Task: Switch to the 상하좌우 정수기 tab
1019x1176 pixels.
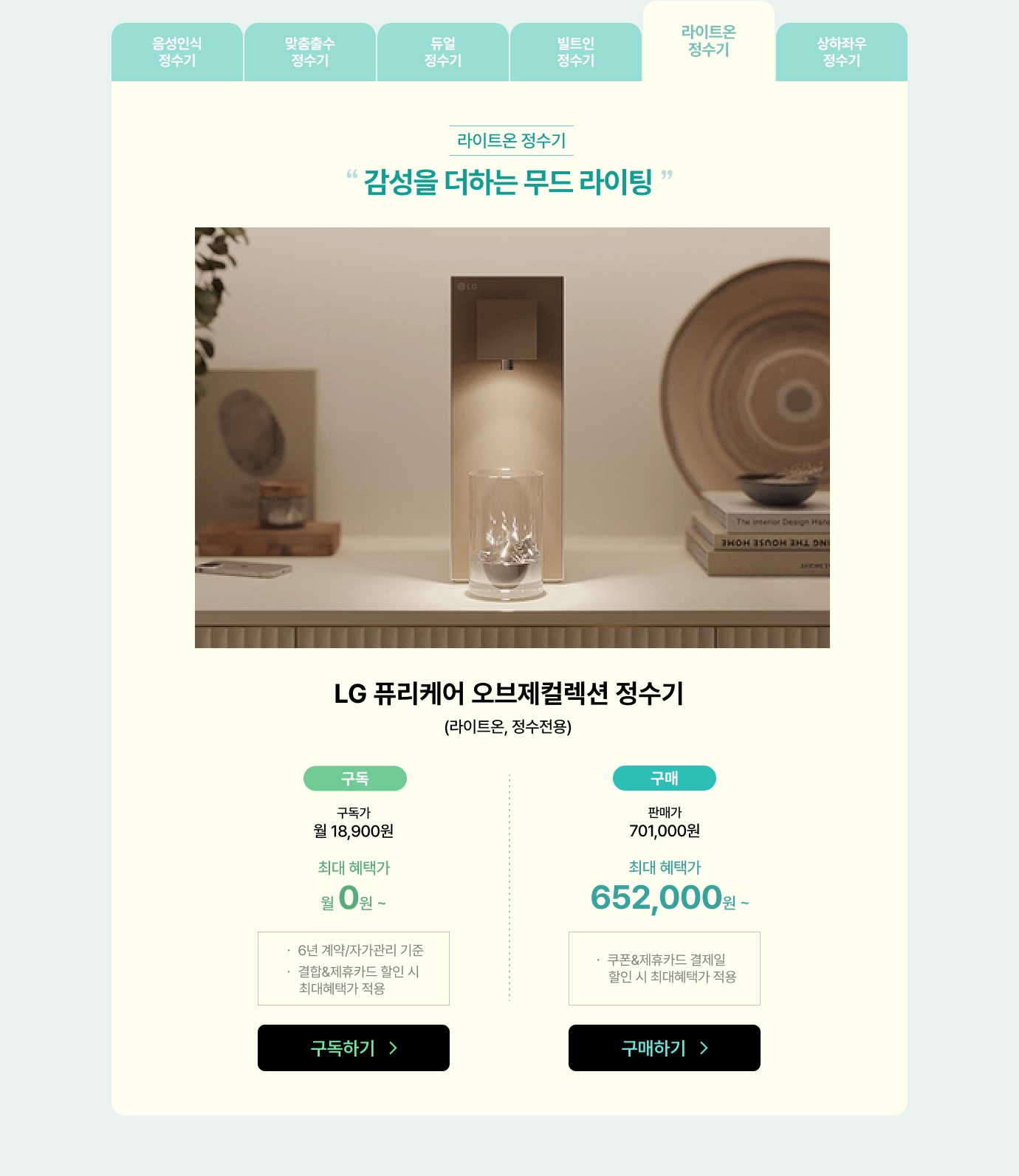Action: point(842,52)
